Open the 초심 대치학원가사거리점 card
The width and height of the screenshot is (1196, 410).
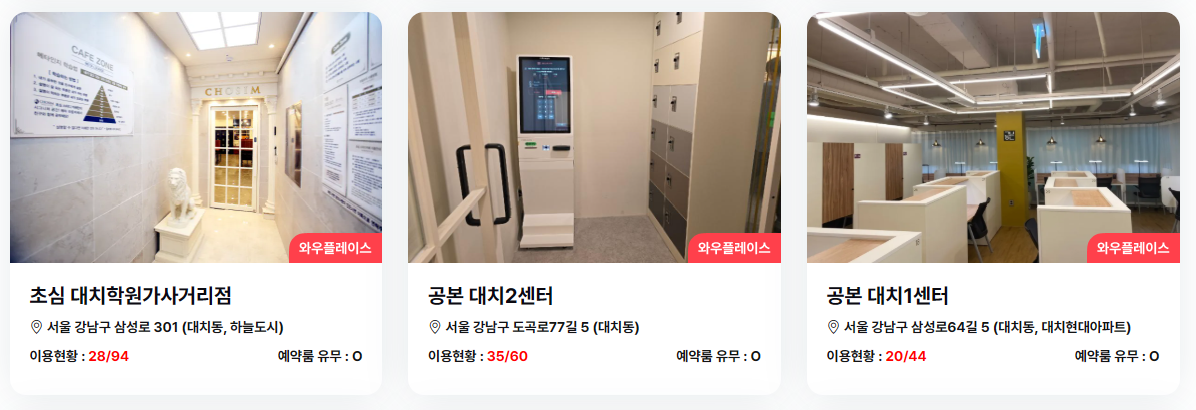click(196, 203)
